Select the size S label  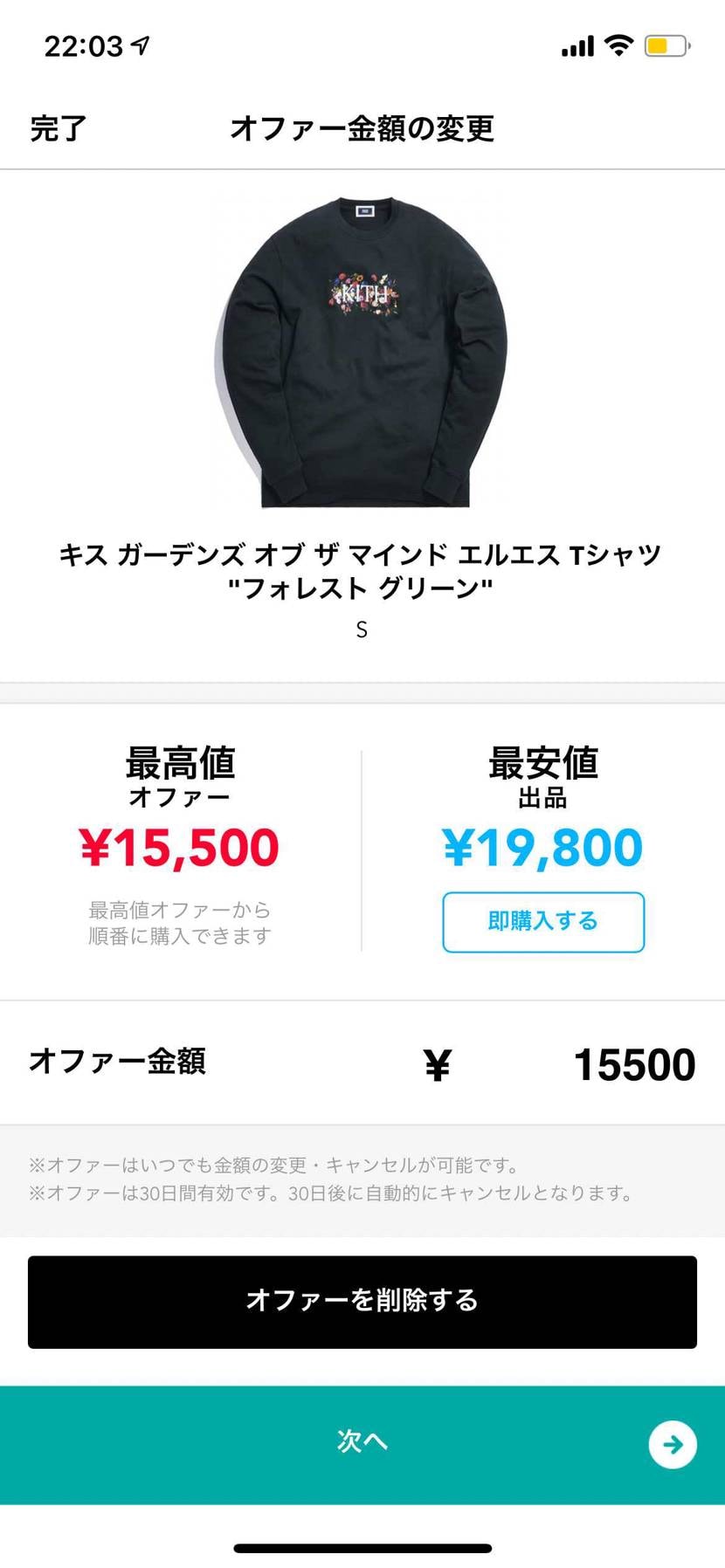(x=362, y=630)
